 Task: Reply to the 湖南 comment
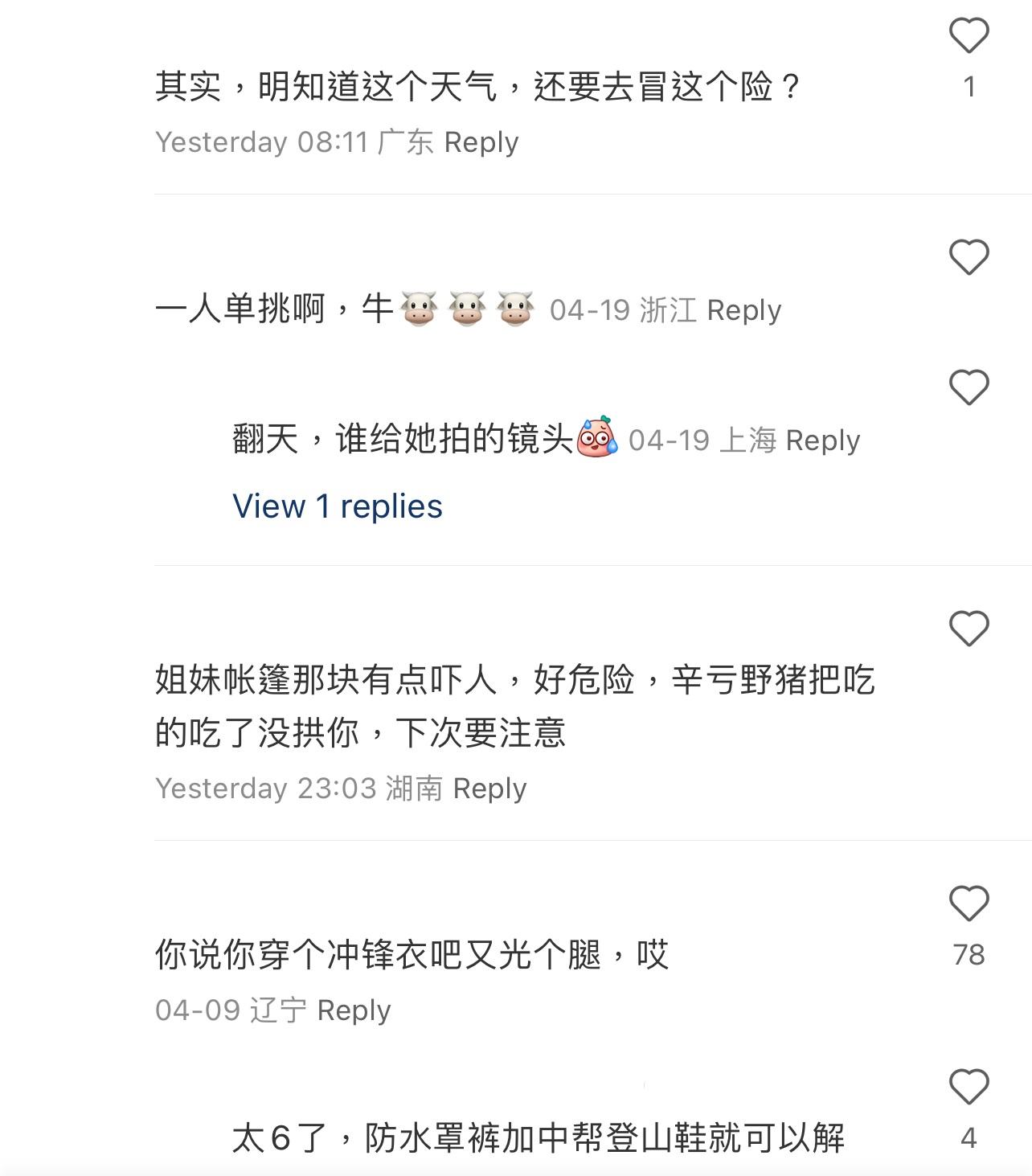click(489, 789)
